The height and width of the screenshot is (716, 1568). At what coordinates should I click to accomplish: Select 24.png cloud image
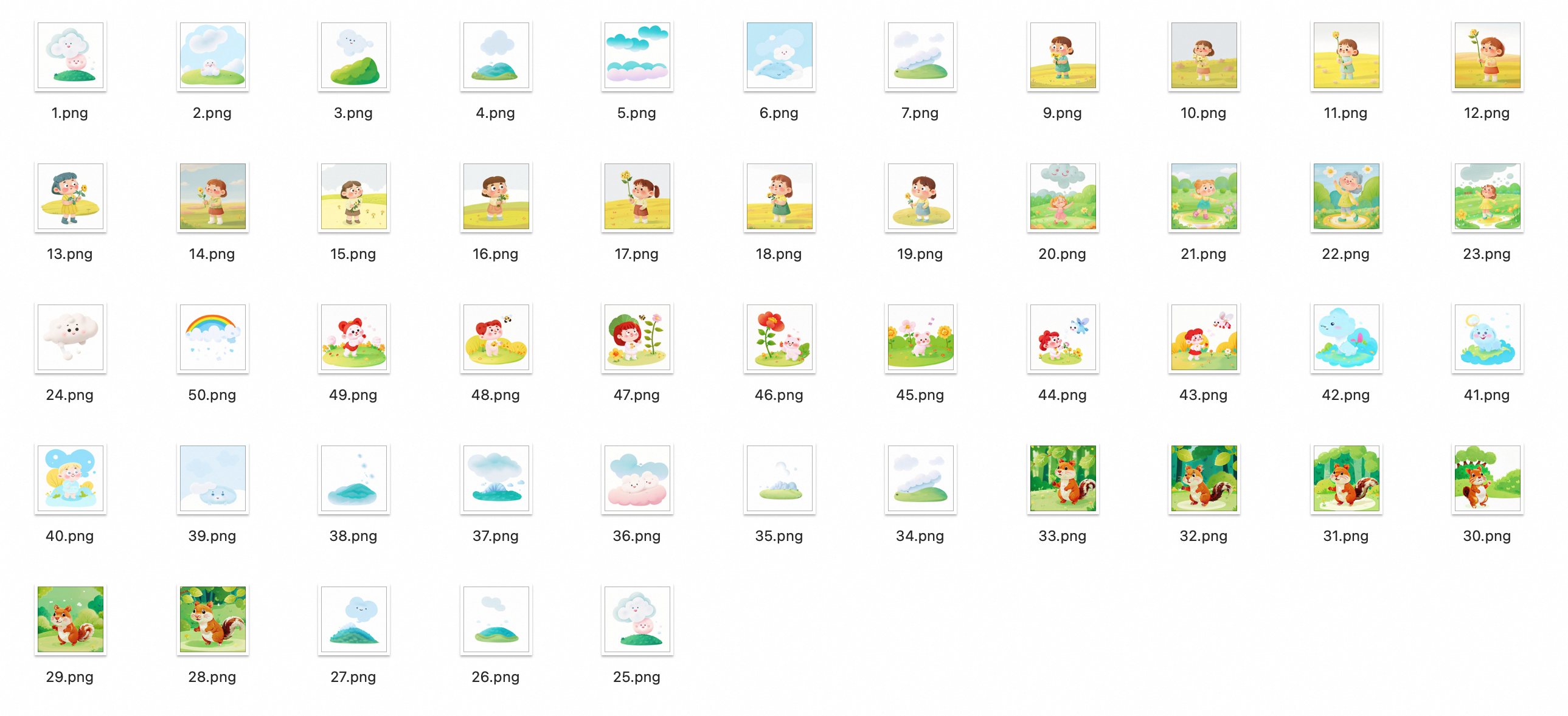pos(70,337)
